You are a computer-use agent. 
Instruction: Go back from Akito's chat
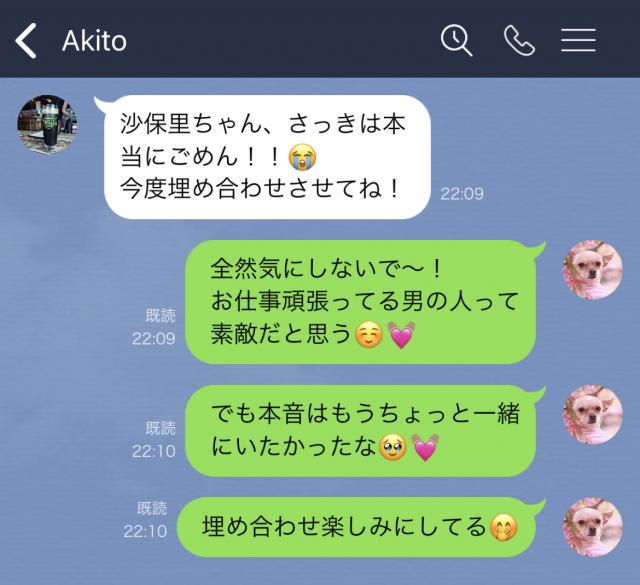[x=27, y=40]
